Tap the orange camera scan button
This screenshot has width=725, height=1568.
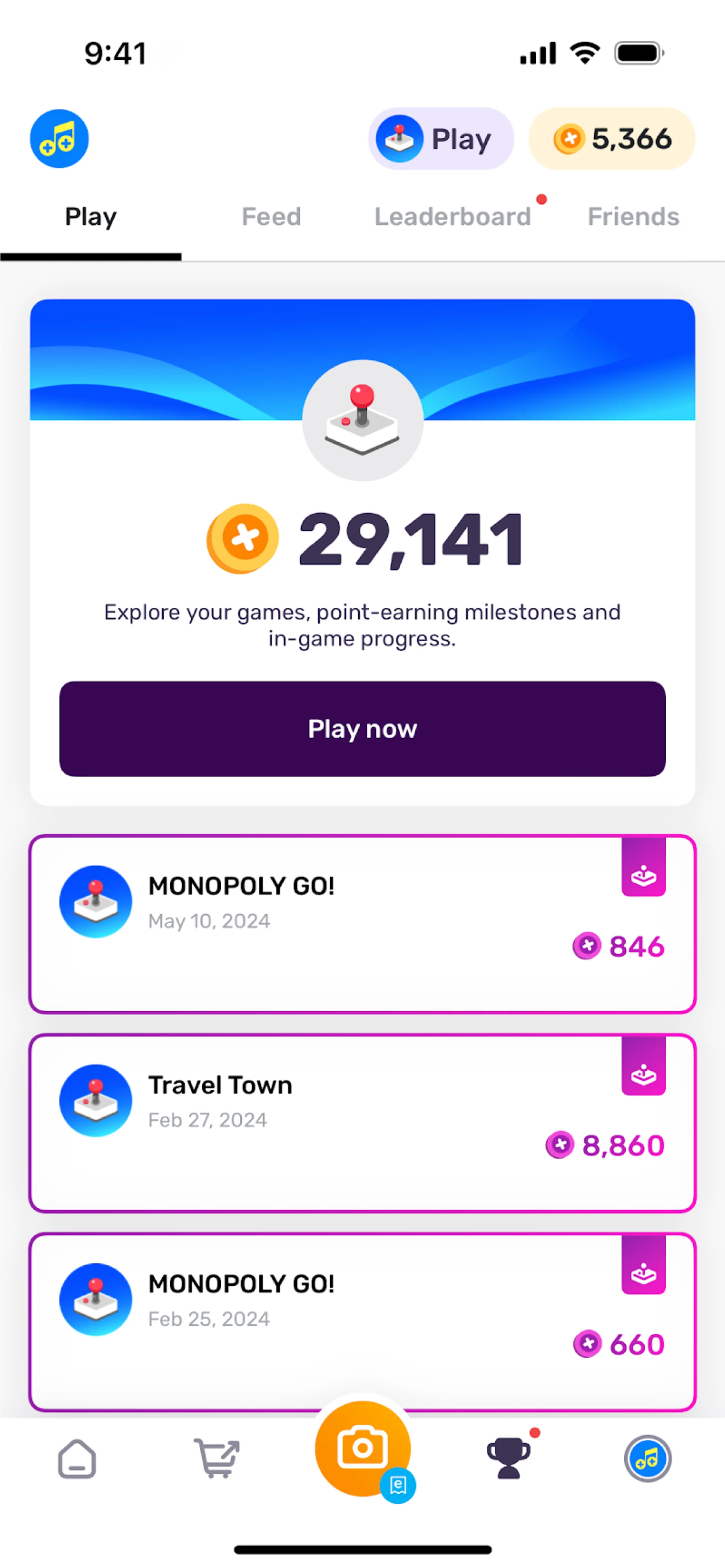point(362,1449)
